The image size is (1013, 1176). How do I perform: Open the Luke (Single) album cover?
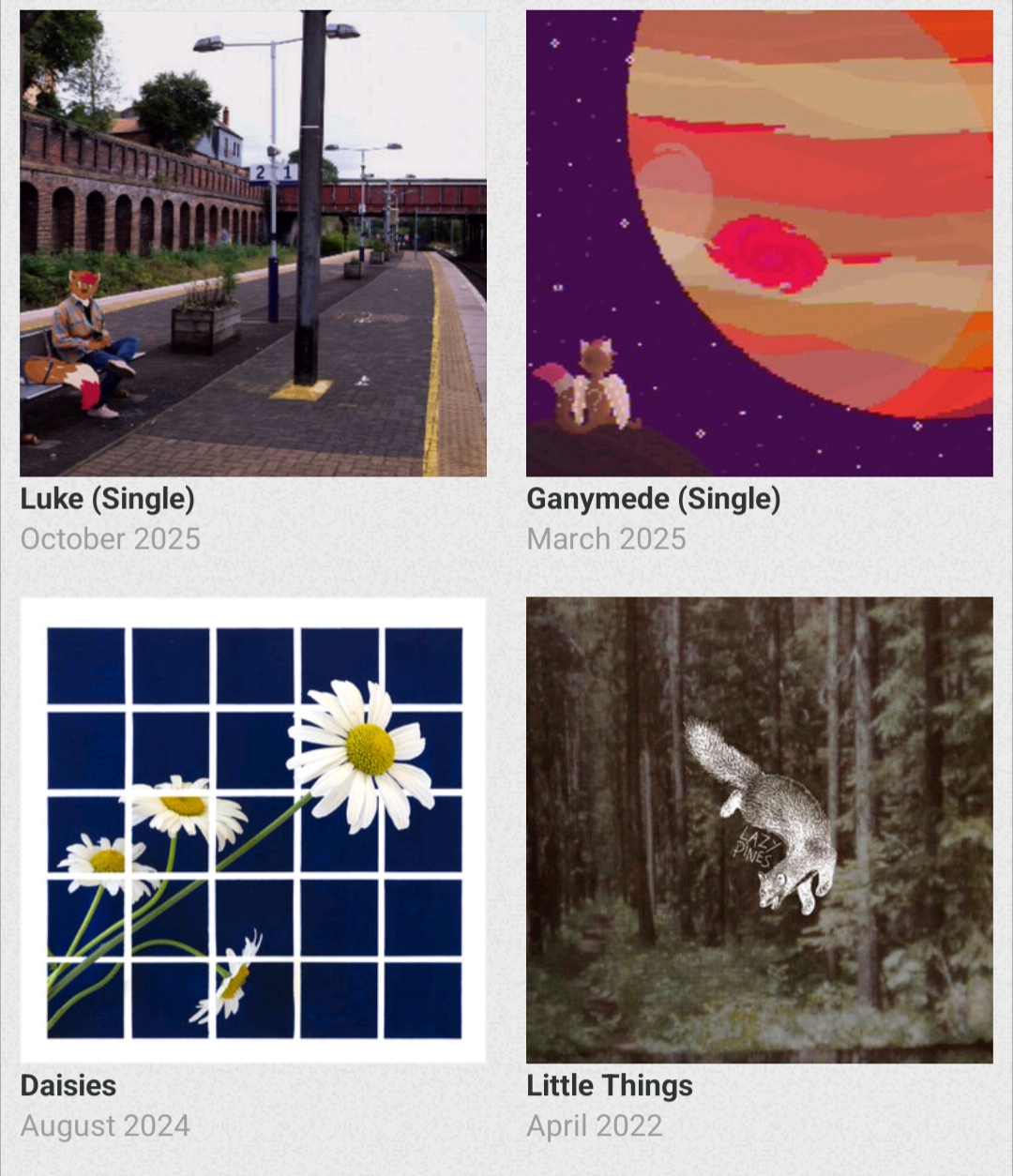click(253, 244)
